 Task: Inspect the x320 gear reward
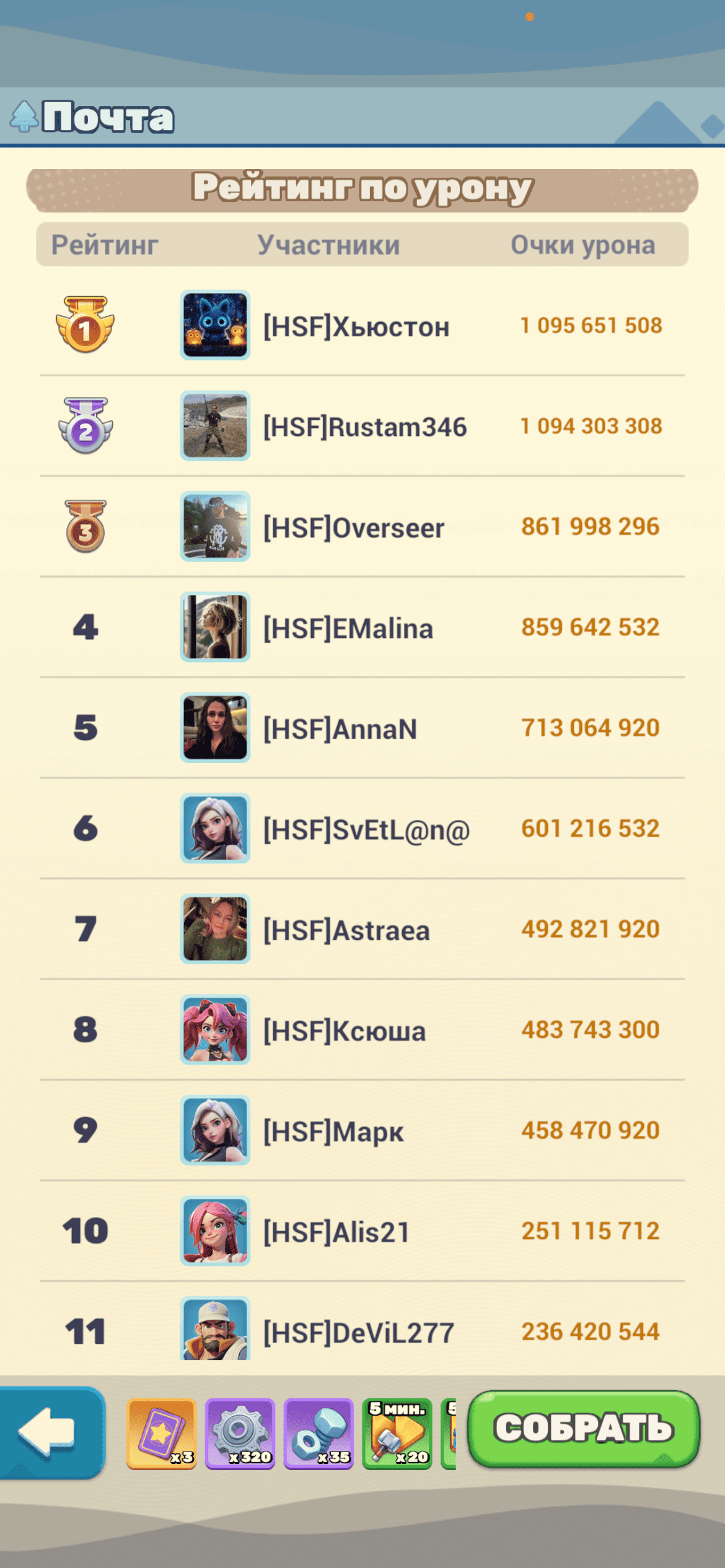click(240, 1433)
